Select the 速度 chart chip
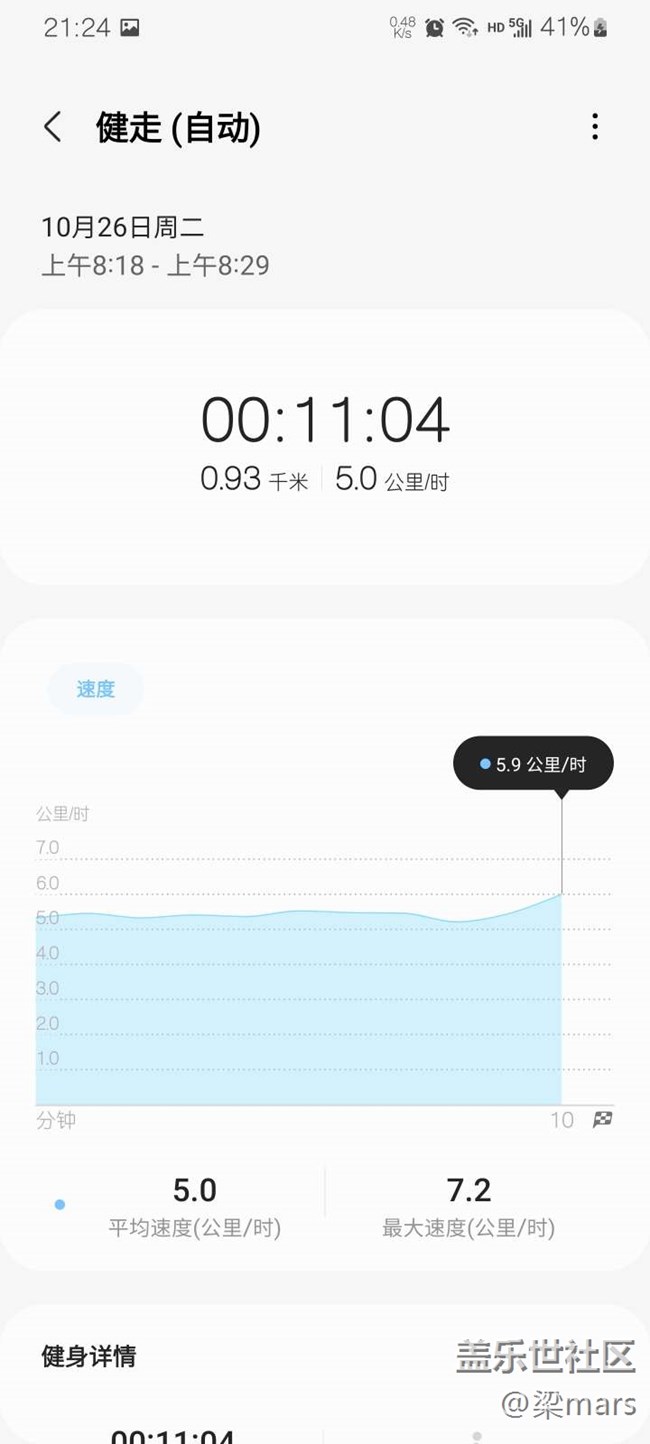Image resolution: width=650 pixels, height=1444 pixels. pos(96,689)
